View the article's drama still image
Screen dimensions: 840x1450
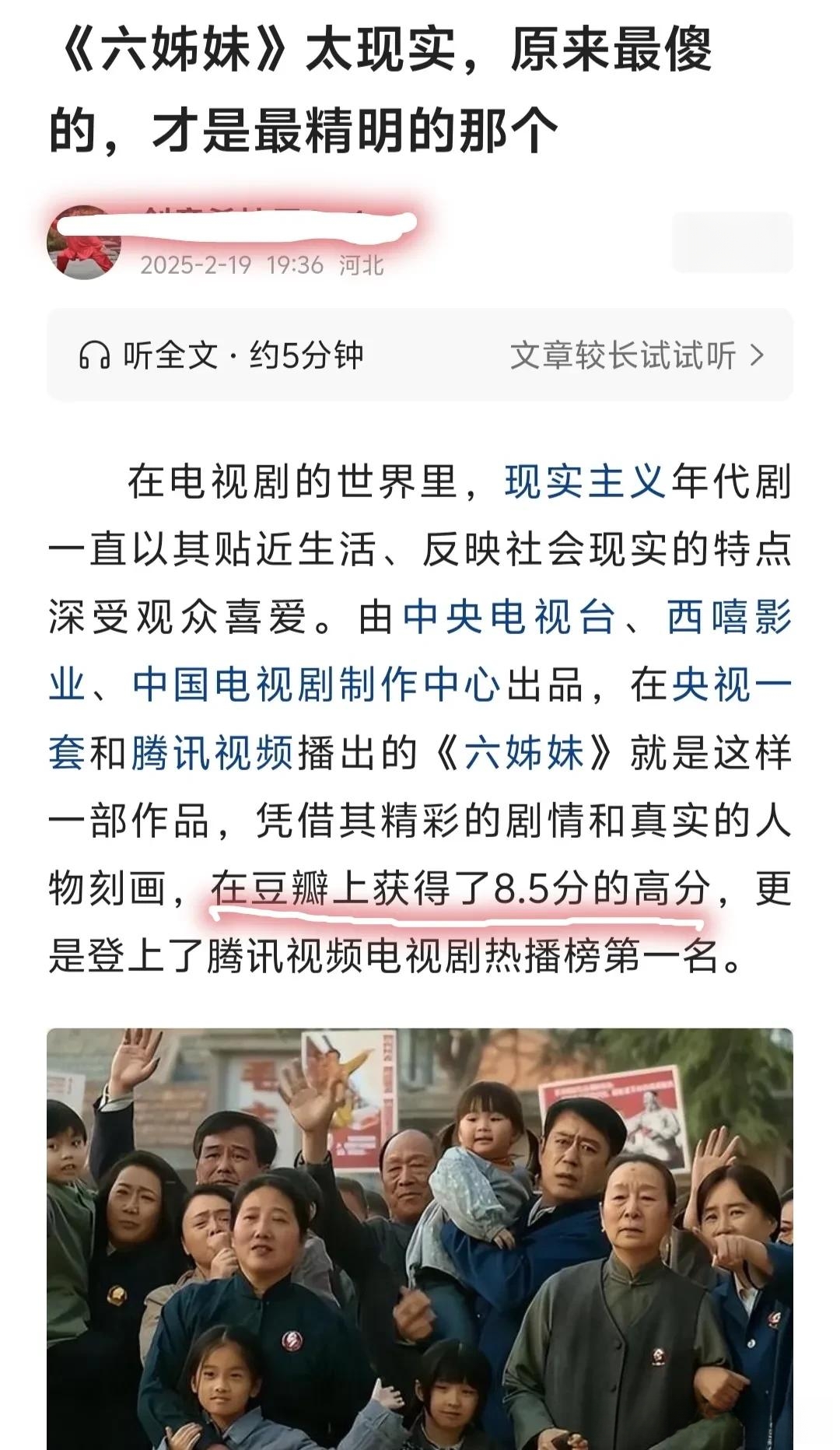420,1237
